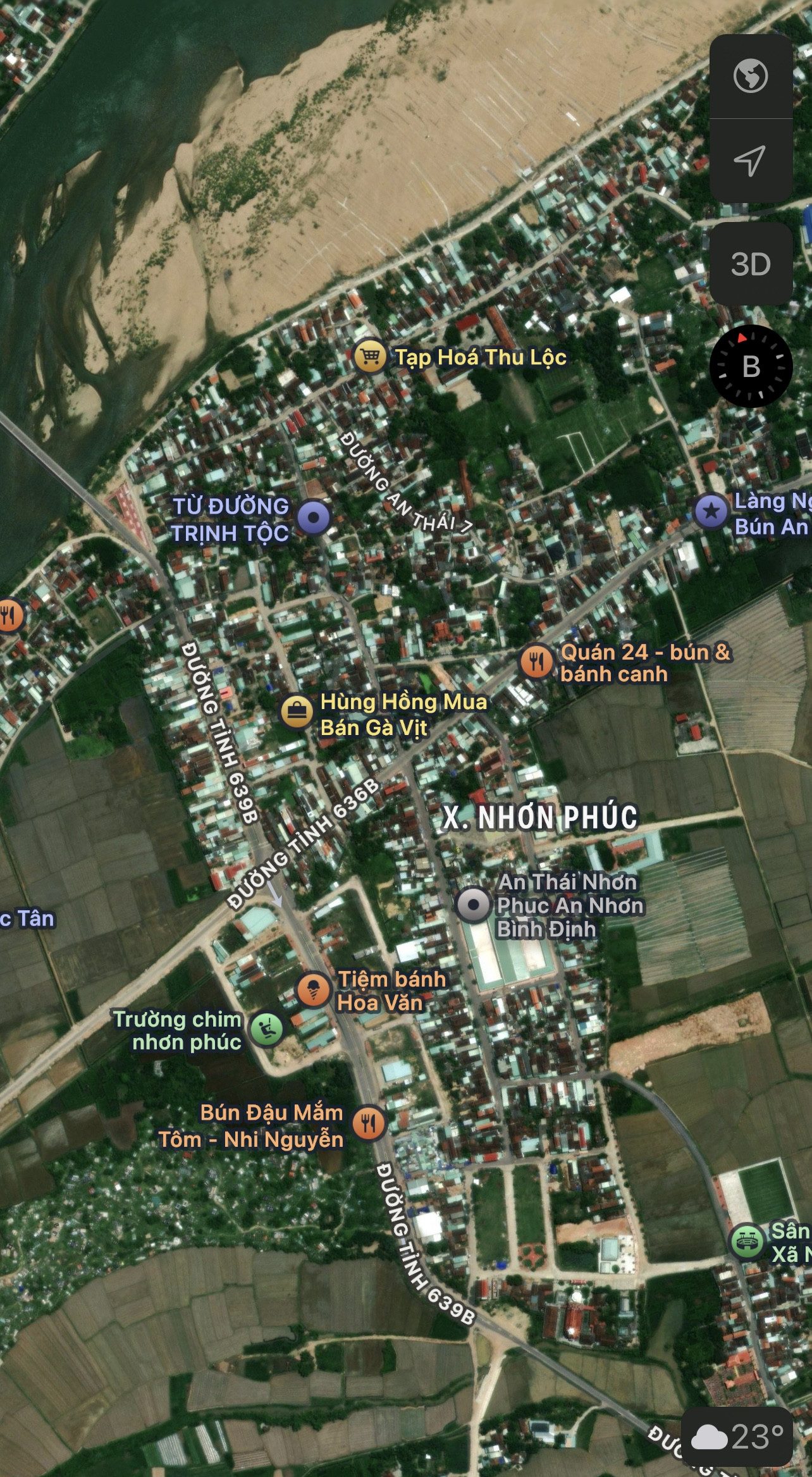Select An Thái Nhơn Phuc location pin
Image resolution: width=812 pixels, height=1477 pixels.
[x=473, y=905]
